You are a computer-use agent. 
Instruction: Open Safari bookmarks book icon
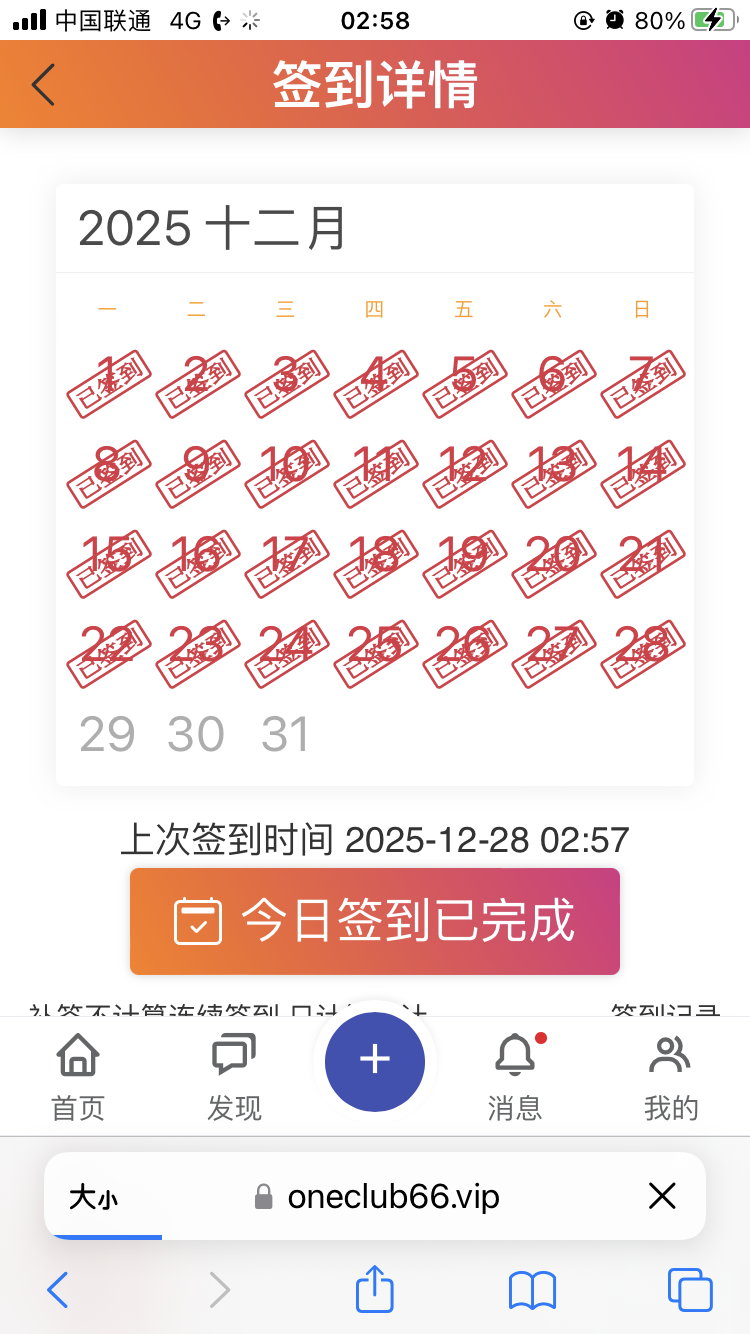[531, 1290]
